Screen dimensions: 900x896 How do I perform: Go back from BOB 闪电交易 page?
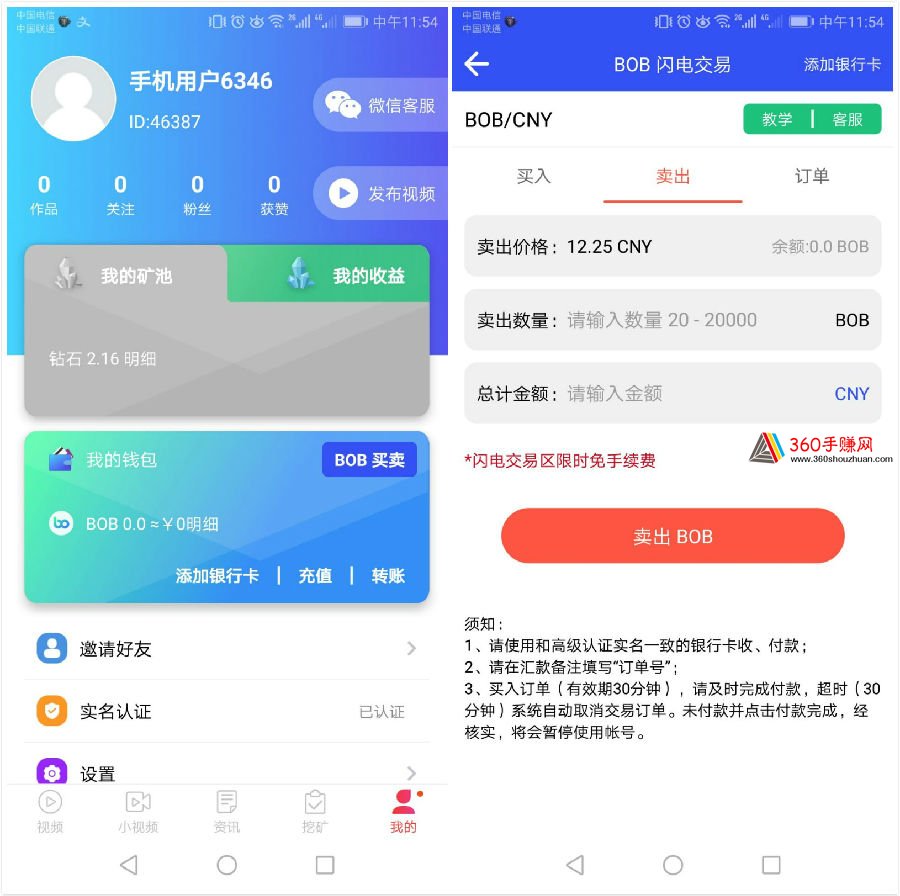pyautogui.click(x=477, y=64)
